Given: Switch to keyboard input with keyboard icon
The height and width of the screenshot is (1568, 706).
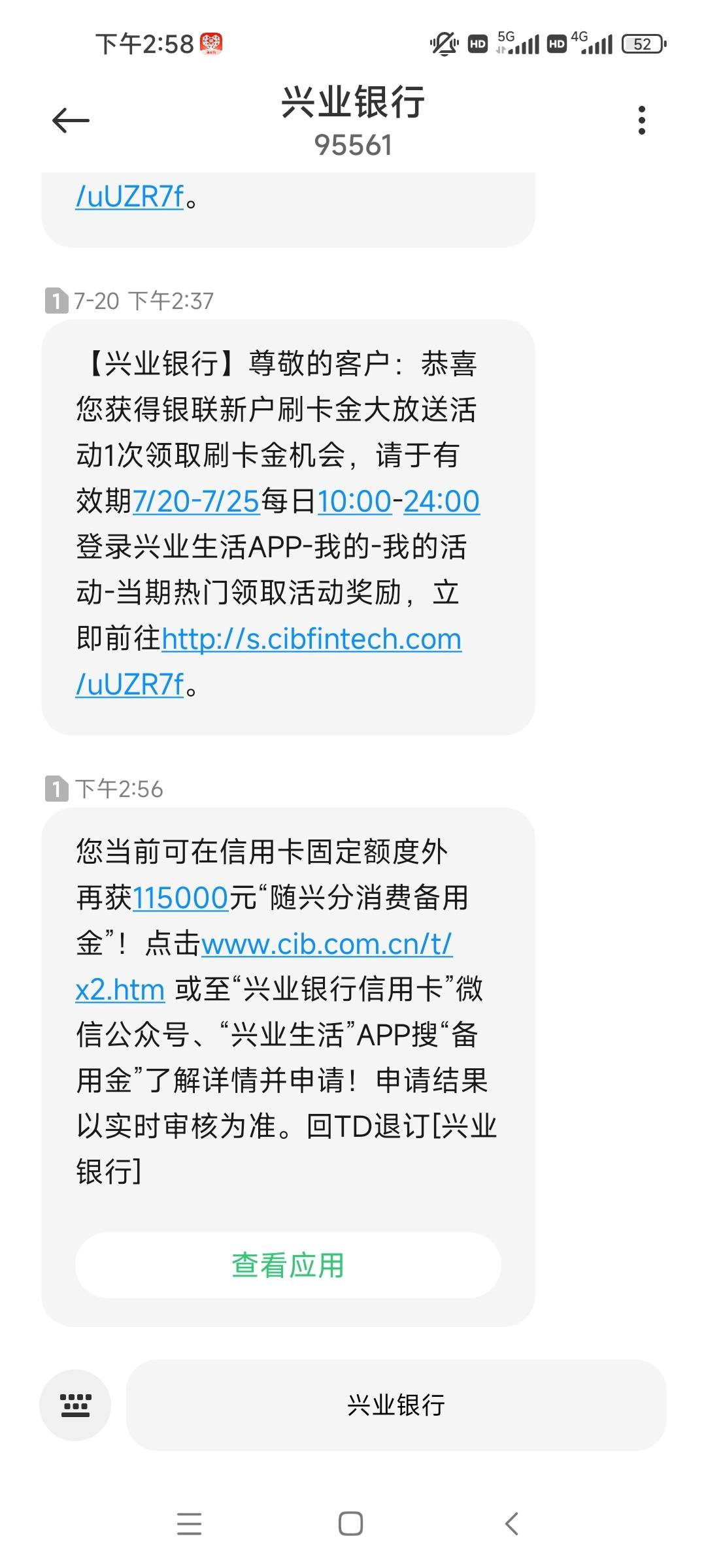Looking at the screenshot, I should click(75, 1405).
